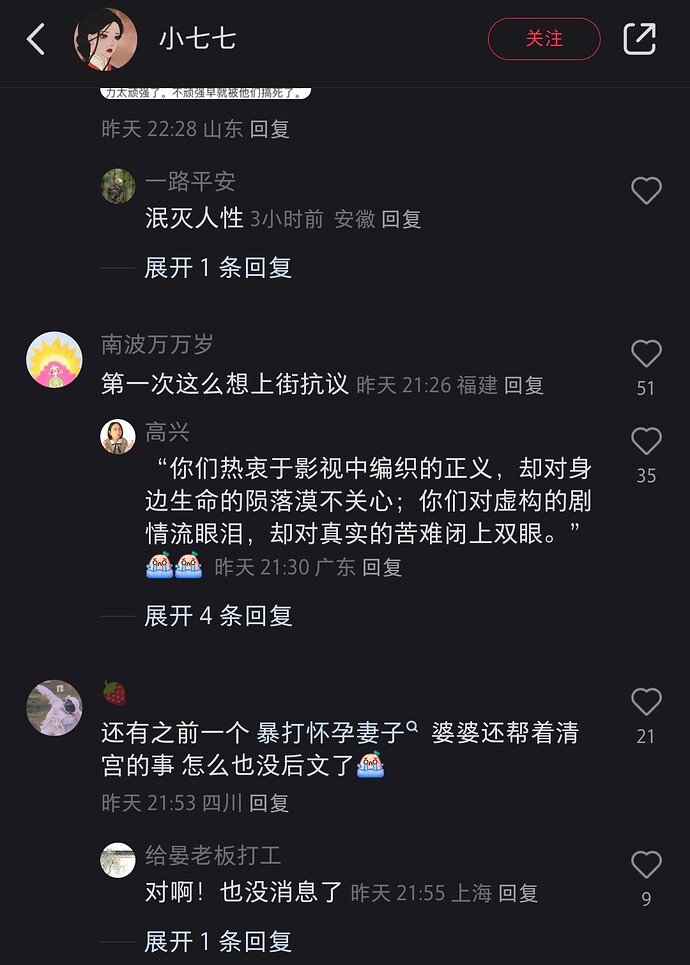Follow 小七七 with the 关注 button
The image size is (690, 965).
pyautogui.click(x=544, y=39)
